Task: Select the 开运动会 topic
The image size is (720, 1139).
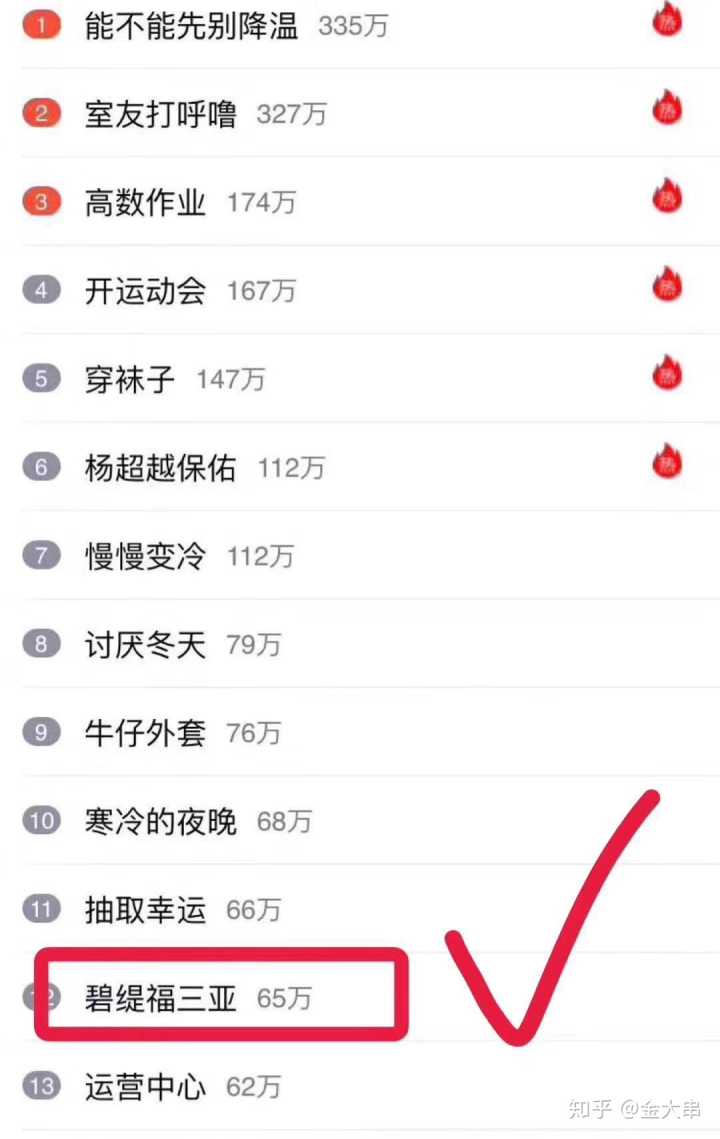Action: coord(146,291)
